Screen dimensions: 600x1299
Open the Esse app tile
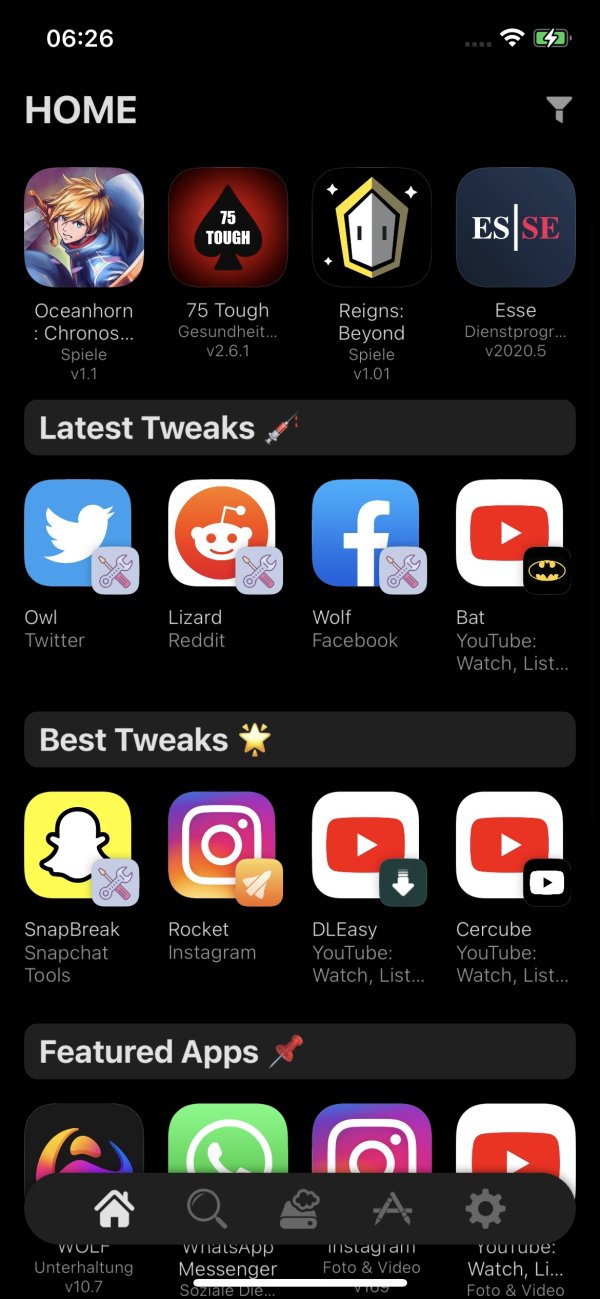click(x=516, y=228)
